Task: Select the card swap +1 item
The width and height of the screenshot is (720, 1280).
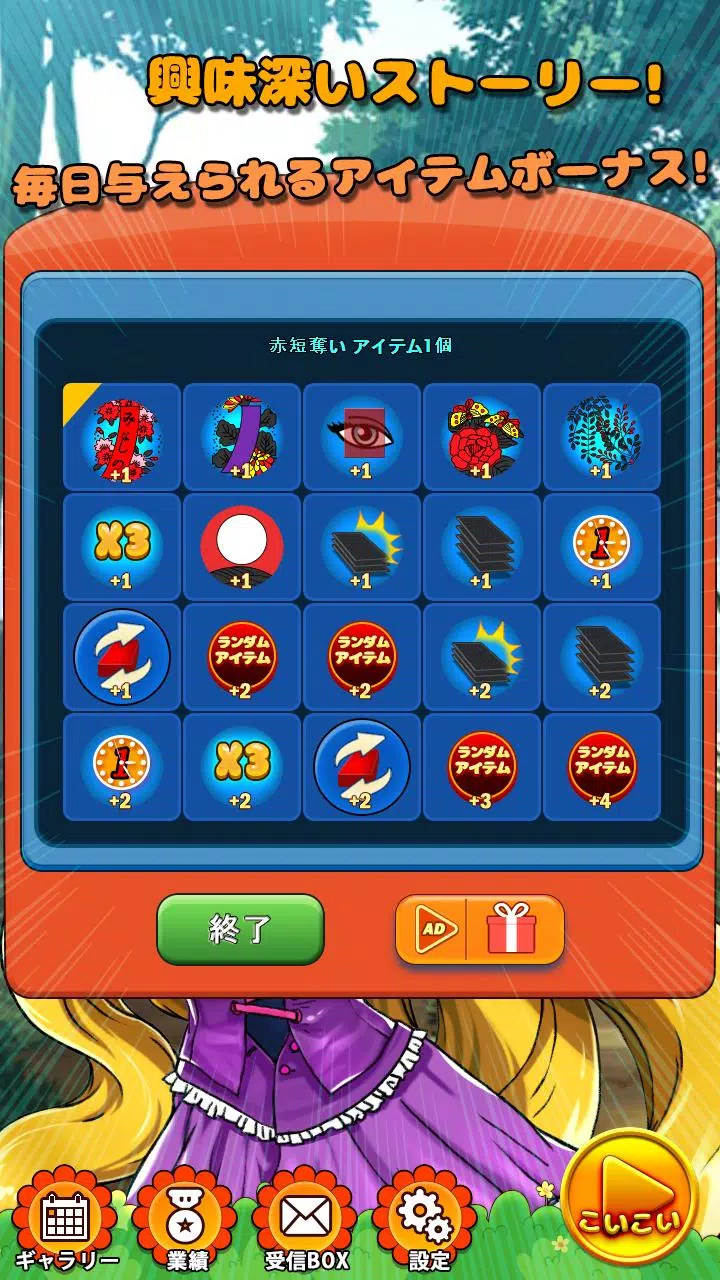Action: pyautogui.click(x=124, y=658)
